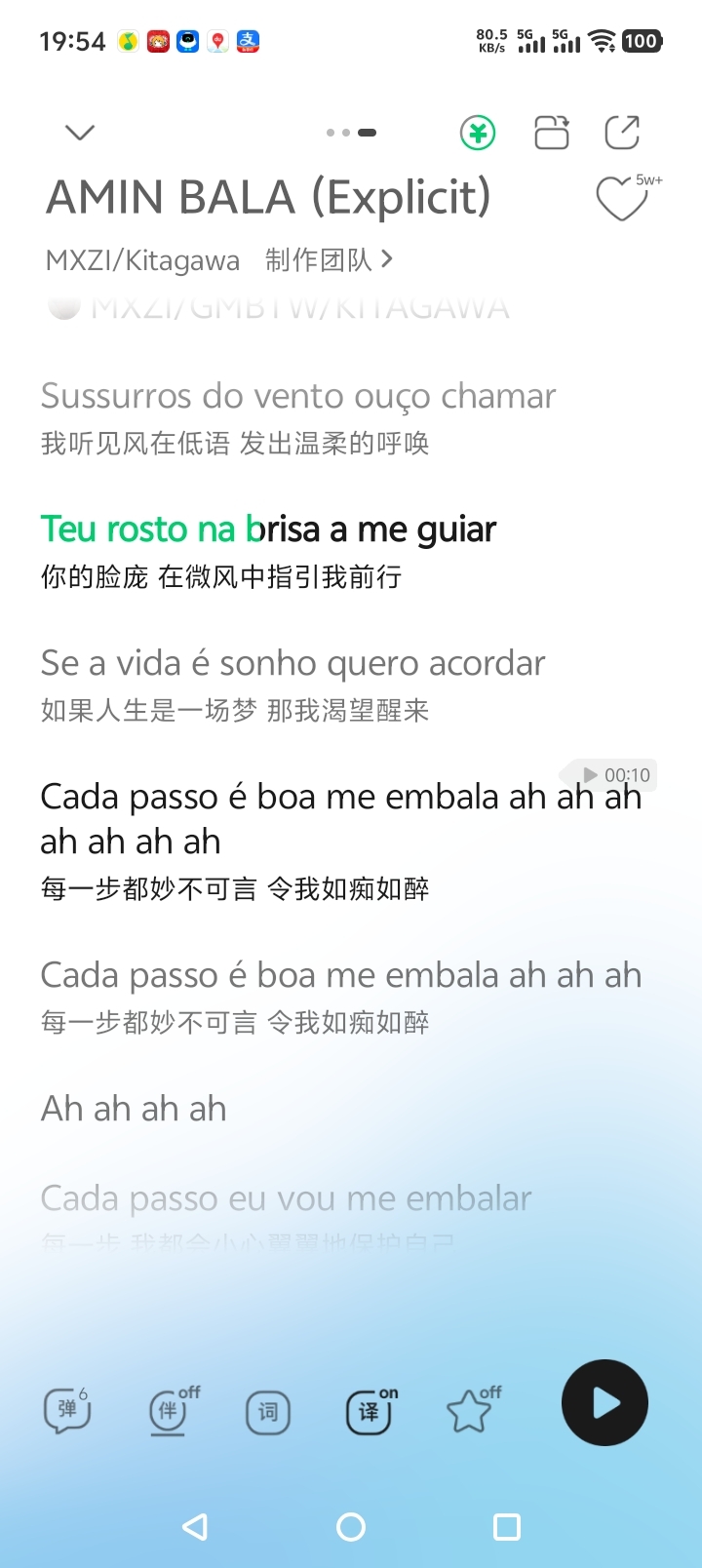Open the 制作团队 production team link
This screenshot has height=1568, width=702.
point(328,260)
